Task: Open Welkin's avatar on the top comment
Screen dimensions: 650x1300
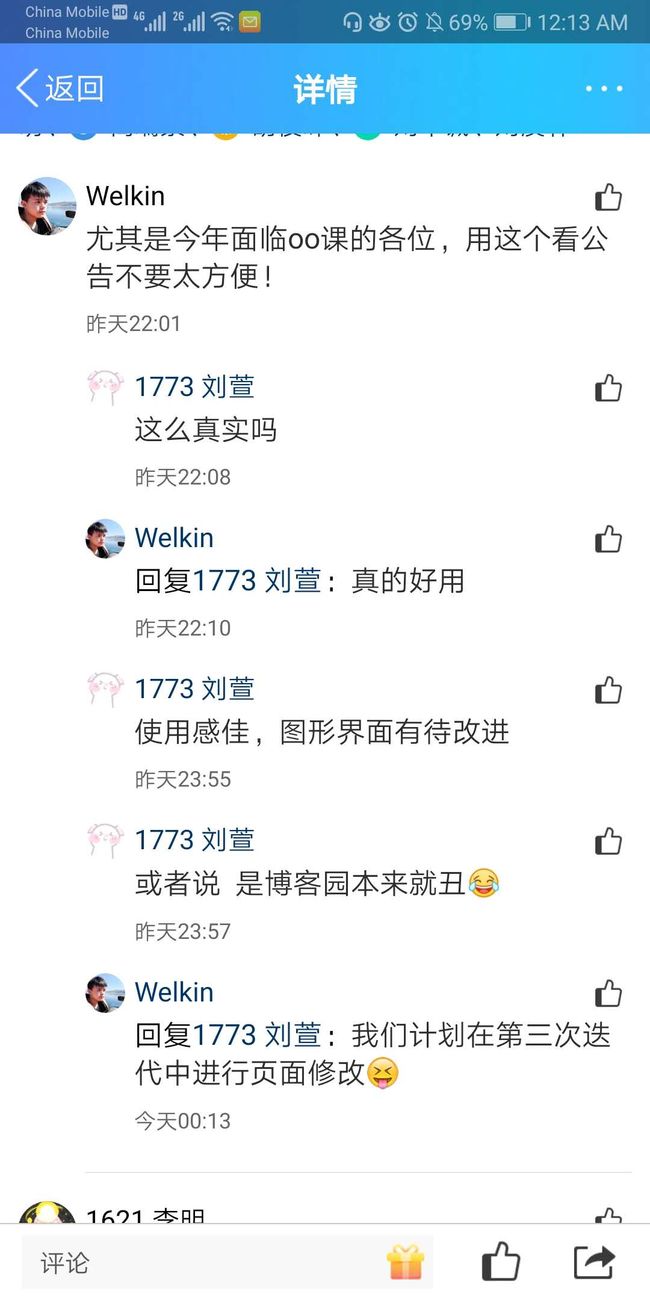Action: 47,206
